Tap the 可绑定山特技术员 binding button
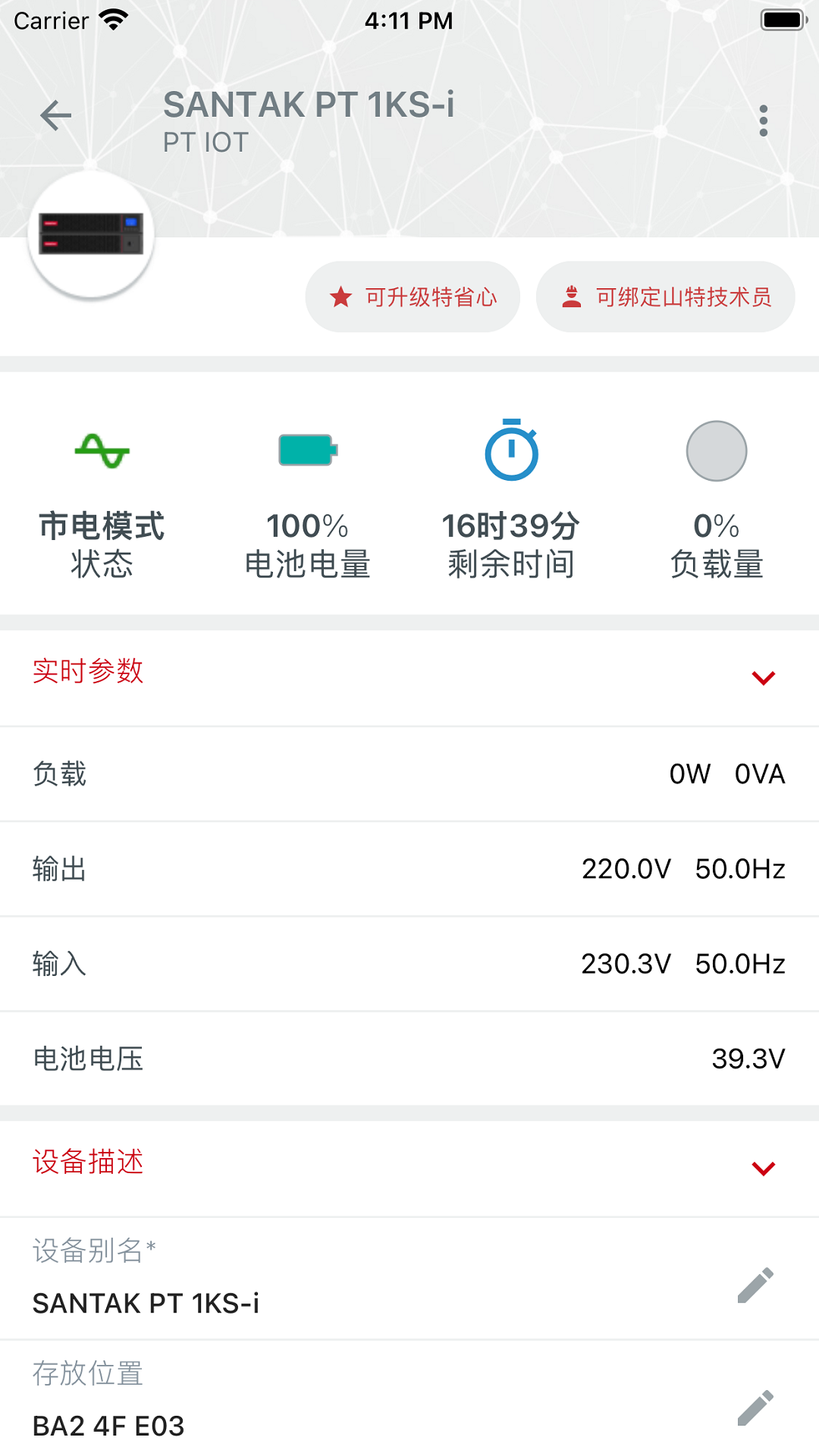 click(x=665, y=297)
